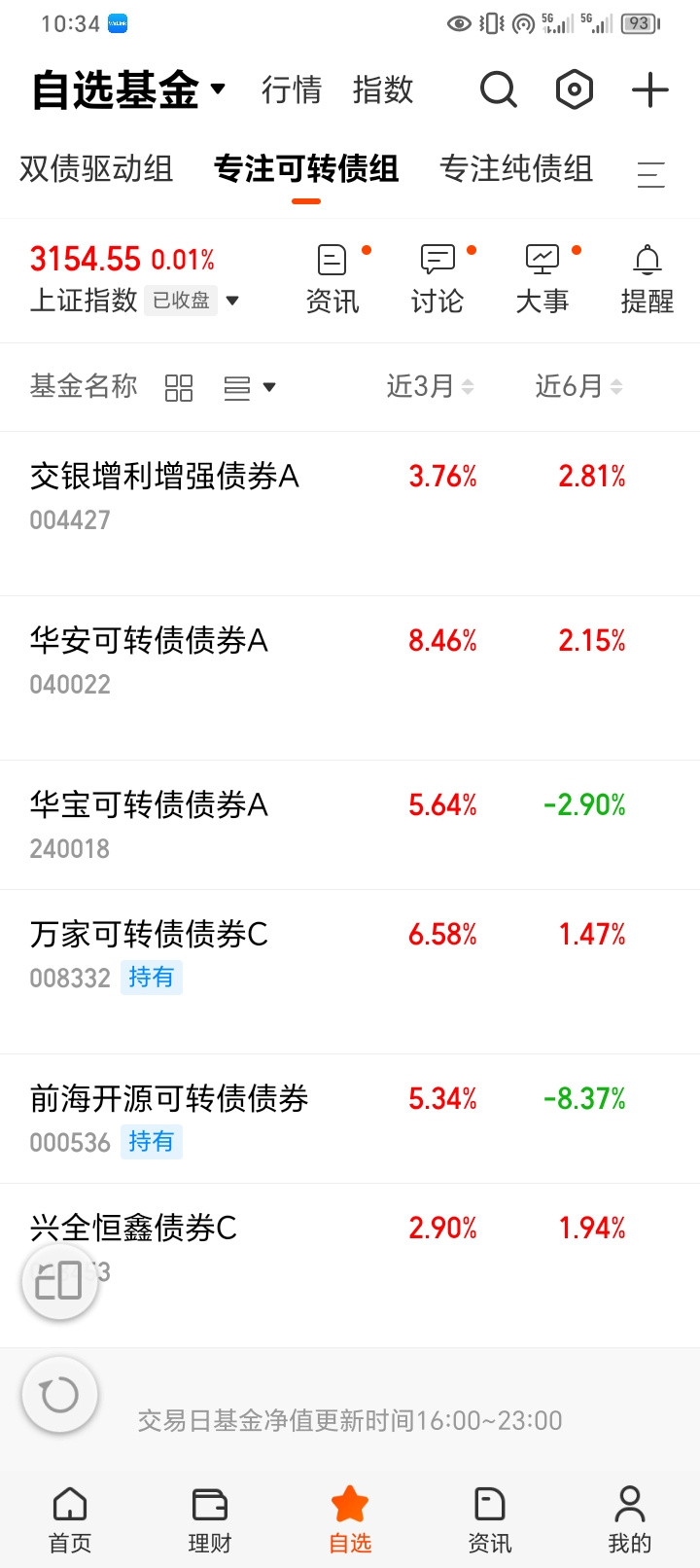Open the 讨论 discussion shortcut
Screen dimensions: 700x1568
click(x=437, y=280)
